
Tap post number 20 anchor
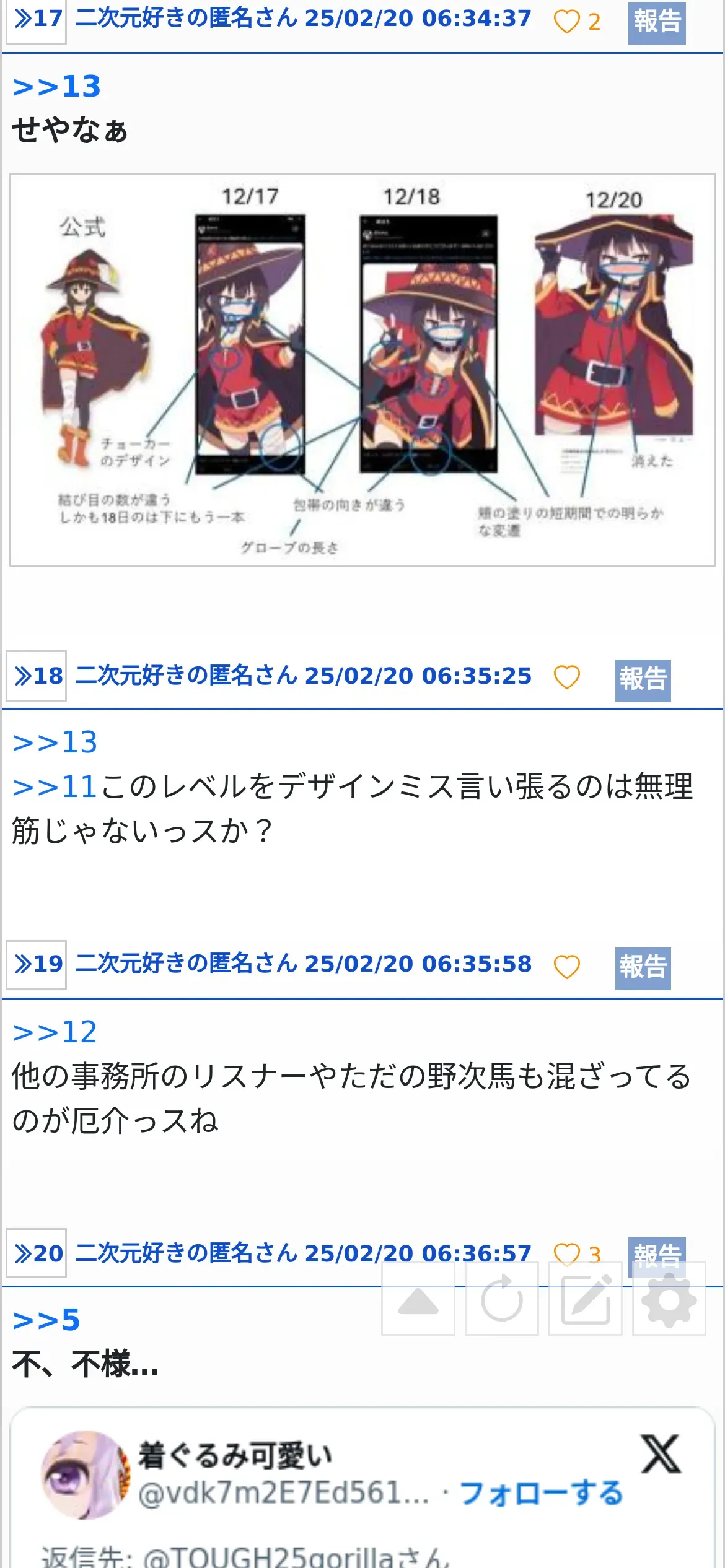pyautogui.click(x=37, y=1253)
